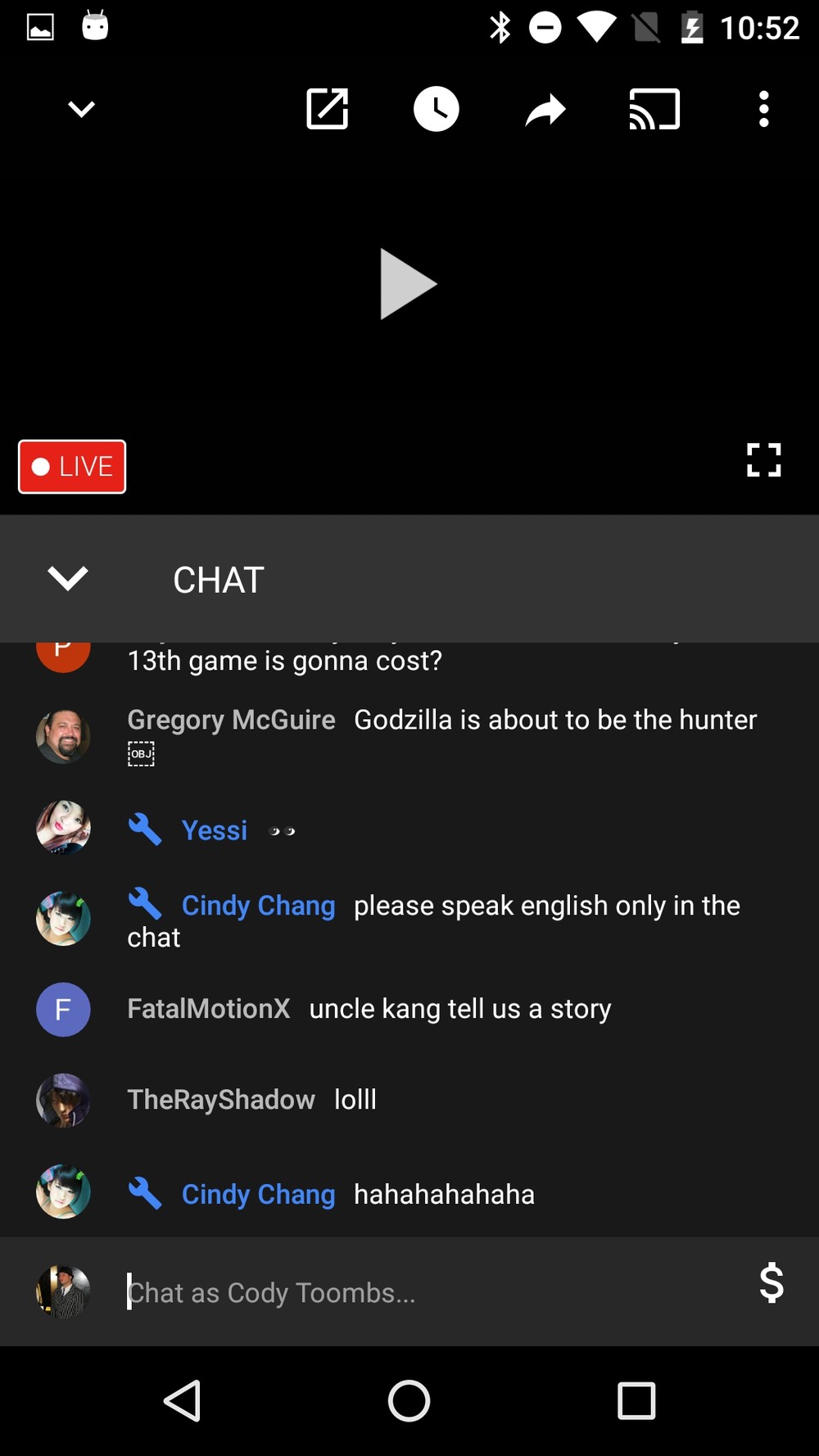Jump to LIVE position
The height and width of the screenshot is (1456, 819).
click(x=72, y=467)
